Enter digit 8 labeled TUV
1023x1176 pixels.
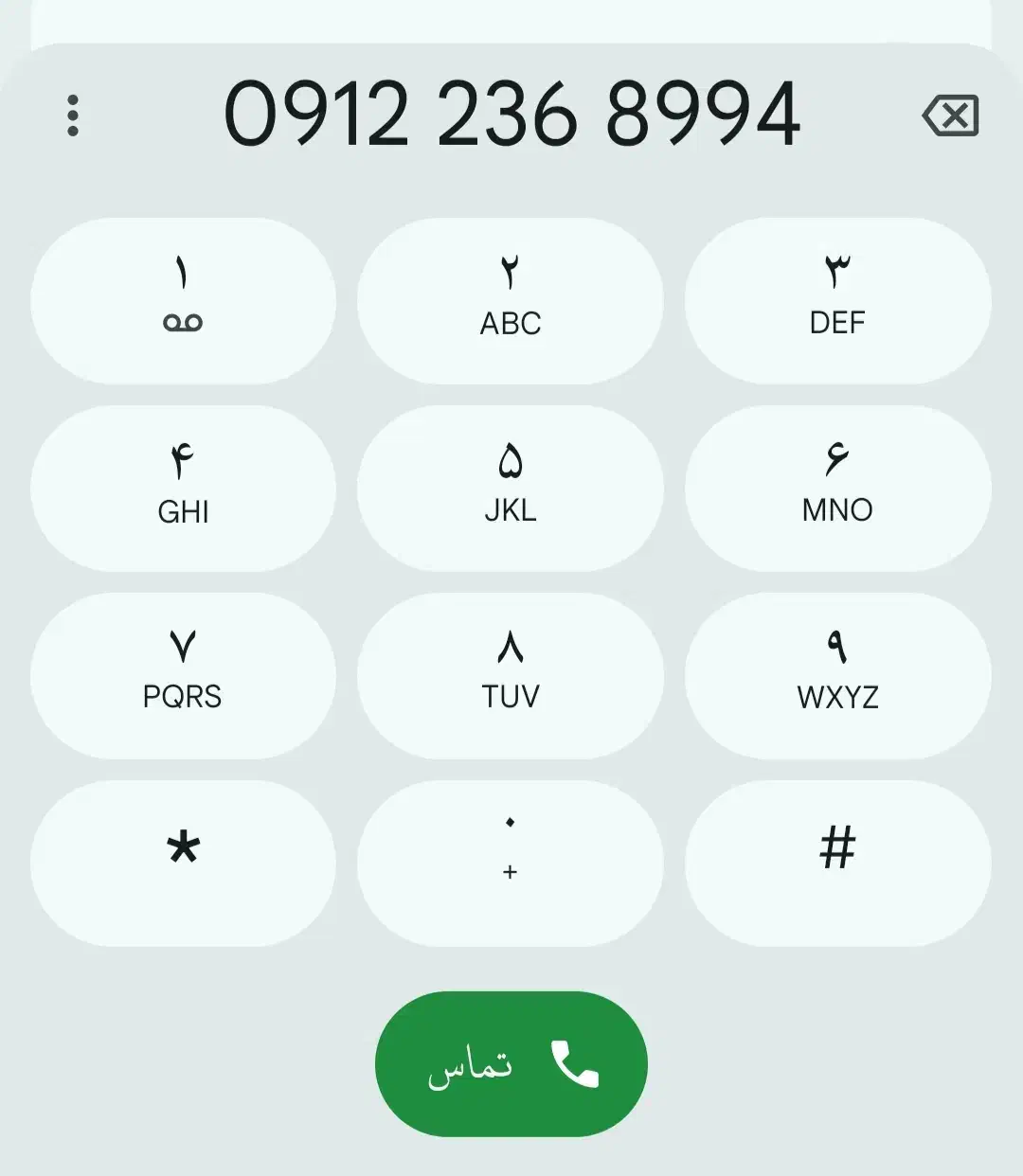(x=510, y=675)
